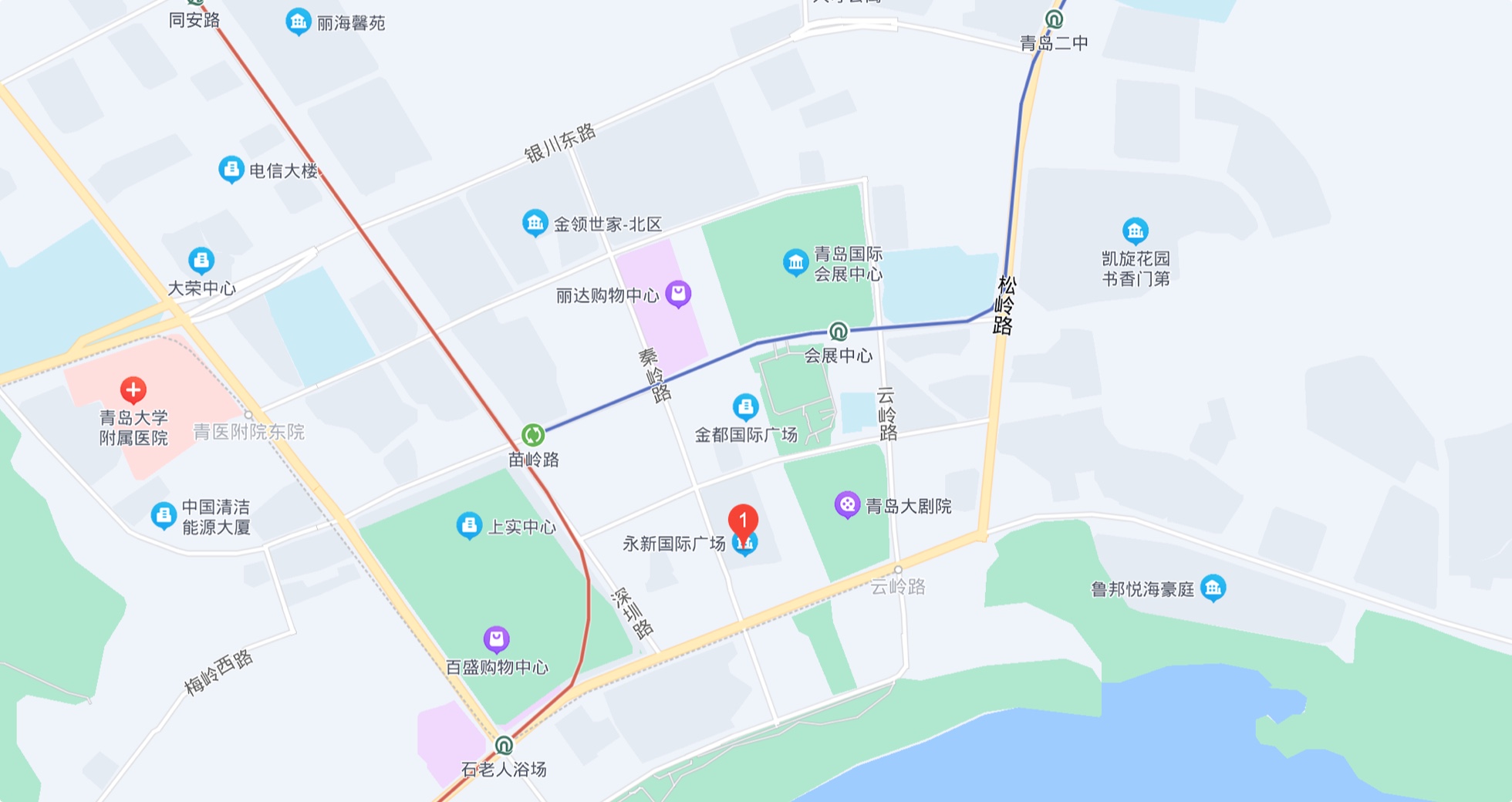Tap the 金都国际广场 building marker
Viewport: 1512px width, 802px height.
pyautogui.click(x=745, y=406)
